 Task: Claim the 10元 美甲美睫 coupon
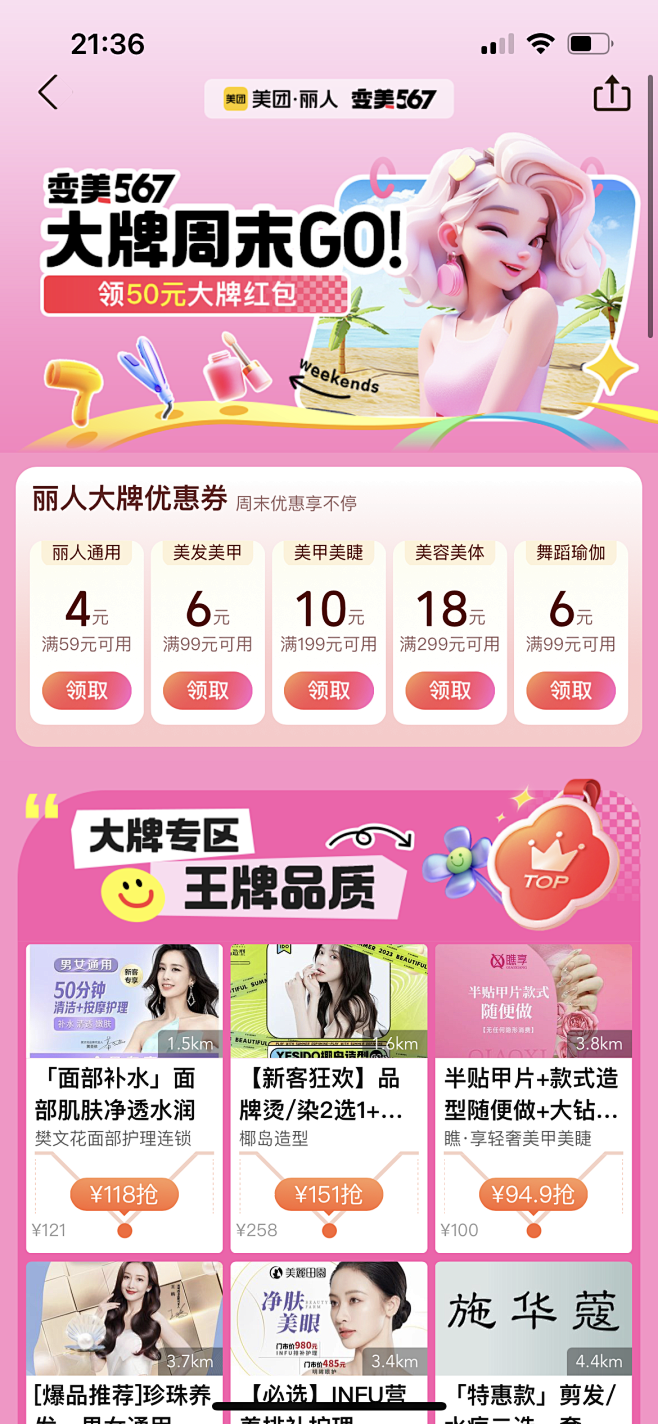[x=329, y=690]
